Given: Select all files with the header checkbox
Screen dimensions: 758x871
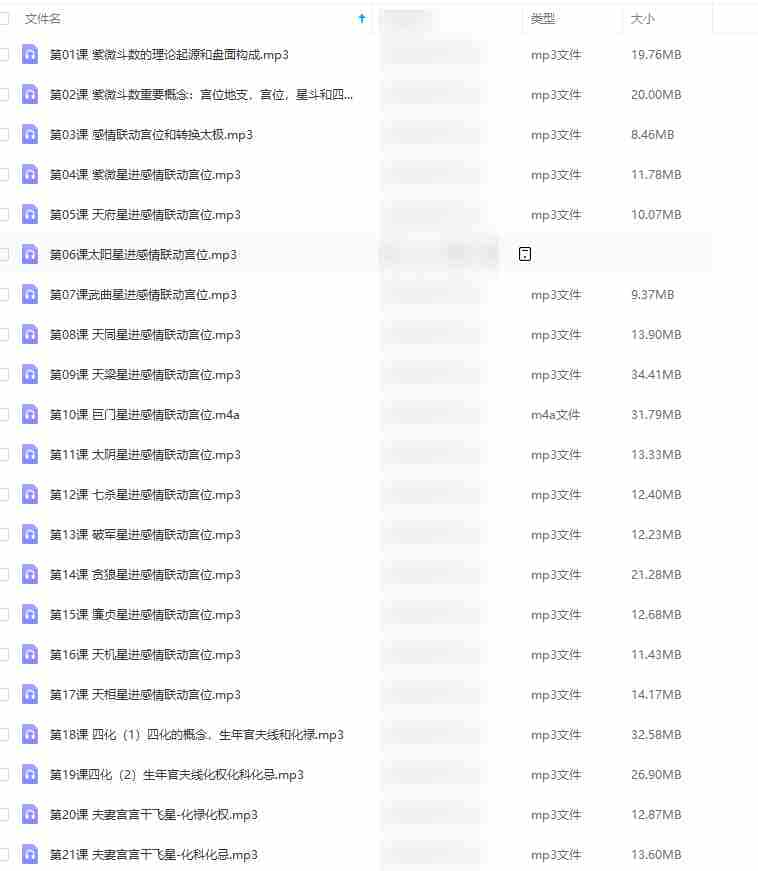Looking at the screenshot, I should pos(6,18).
